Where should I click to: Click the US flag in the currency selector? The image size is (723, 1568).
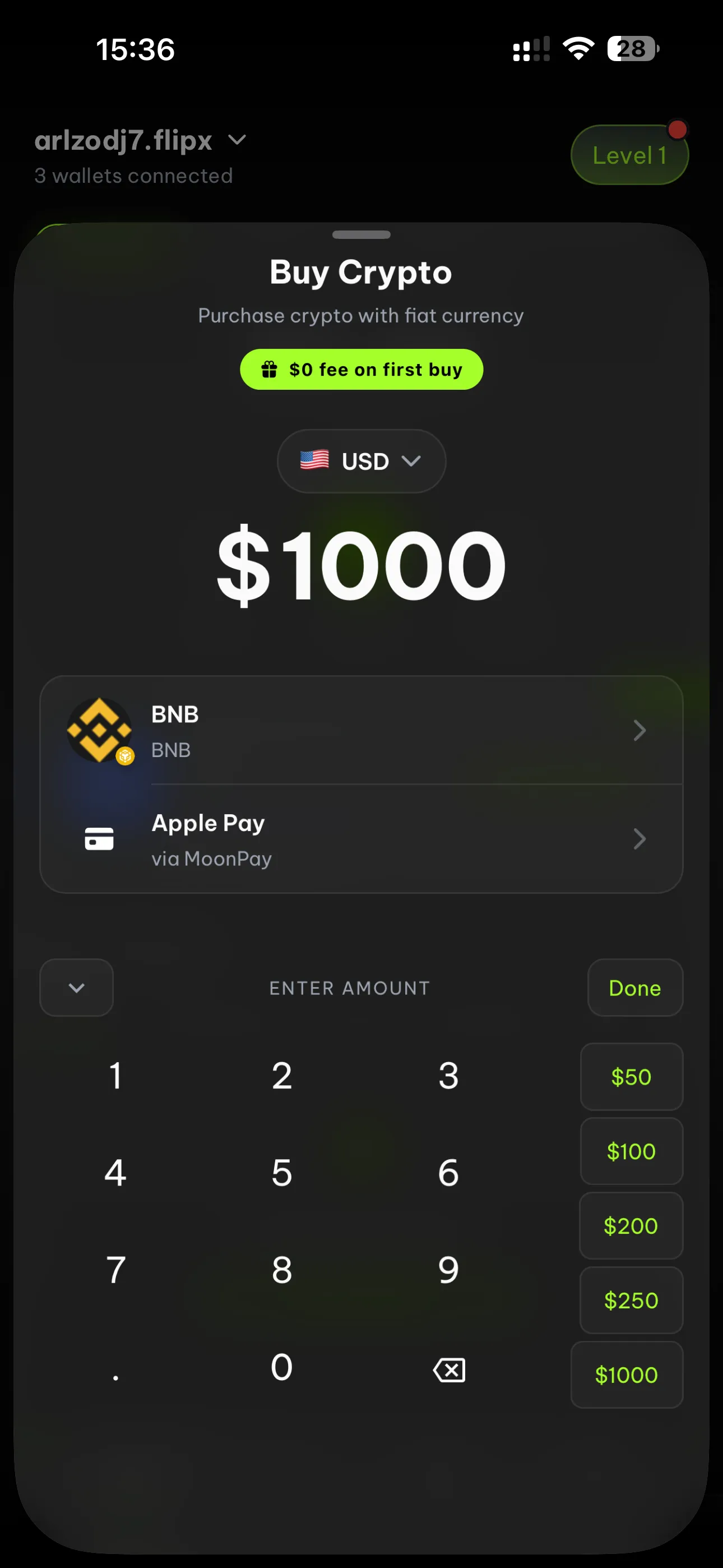click(315, 461)
